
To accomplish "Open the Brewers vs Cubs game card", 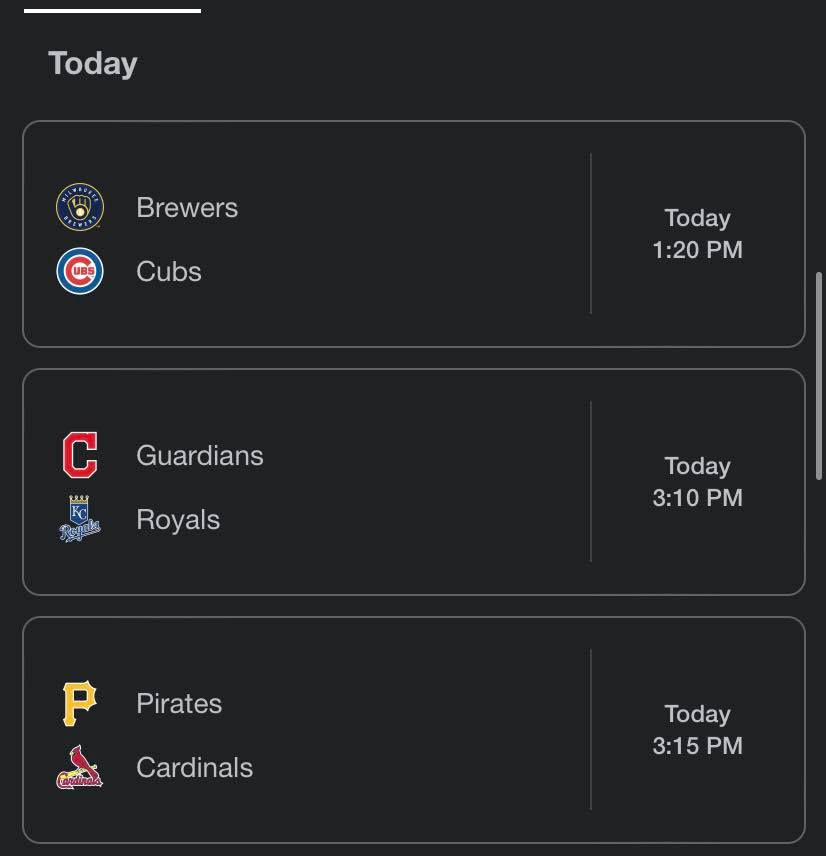I will 413,235.
